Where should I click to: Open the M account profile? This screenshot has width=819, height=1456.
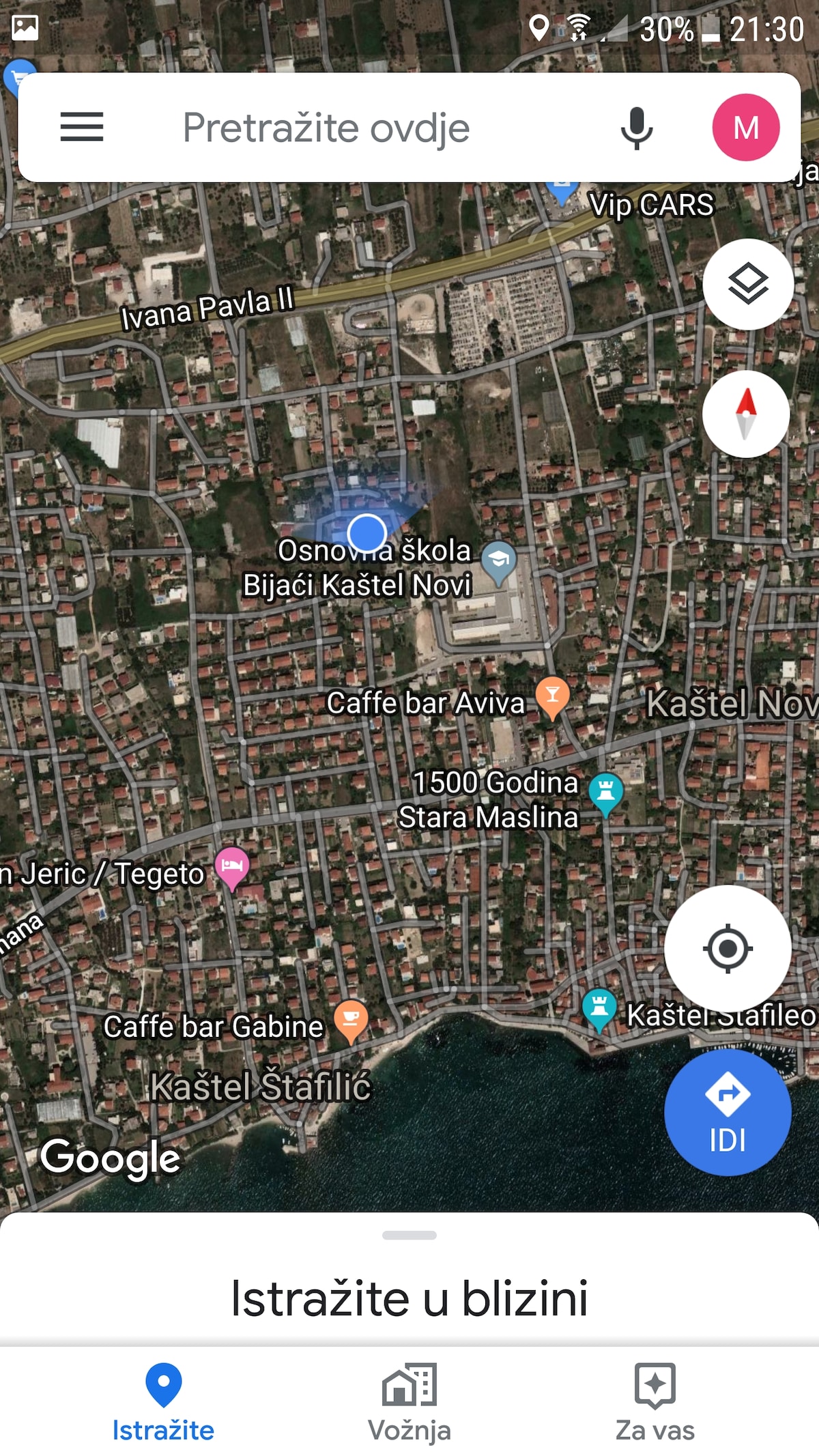pos(746,128)
